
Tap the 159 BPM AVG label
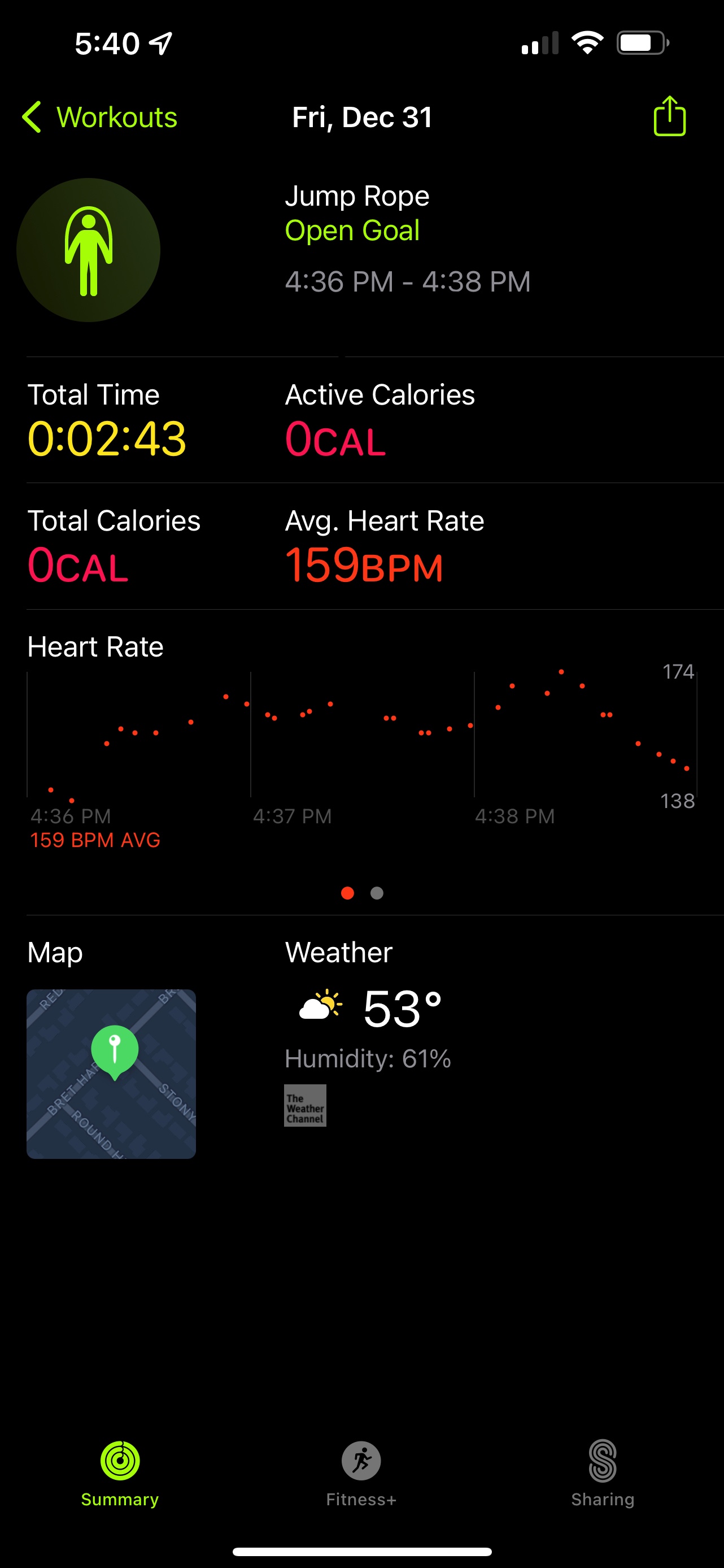[94, 841]
